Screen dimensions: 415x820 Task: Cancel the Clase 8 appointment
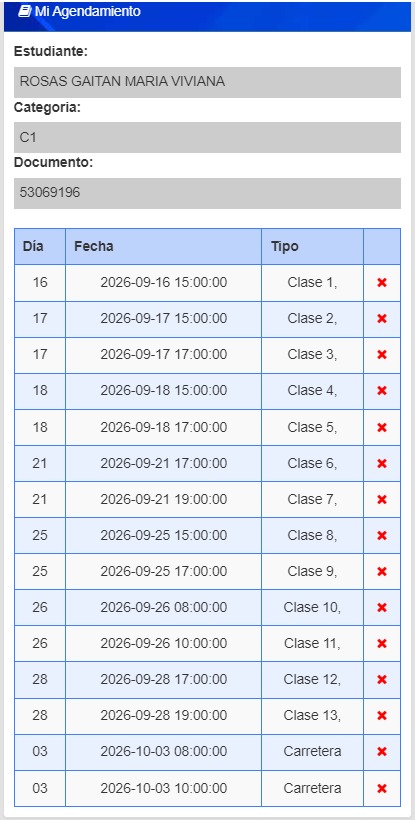(382, 536)
